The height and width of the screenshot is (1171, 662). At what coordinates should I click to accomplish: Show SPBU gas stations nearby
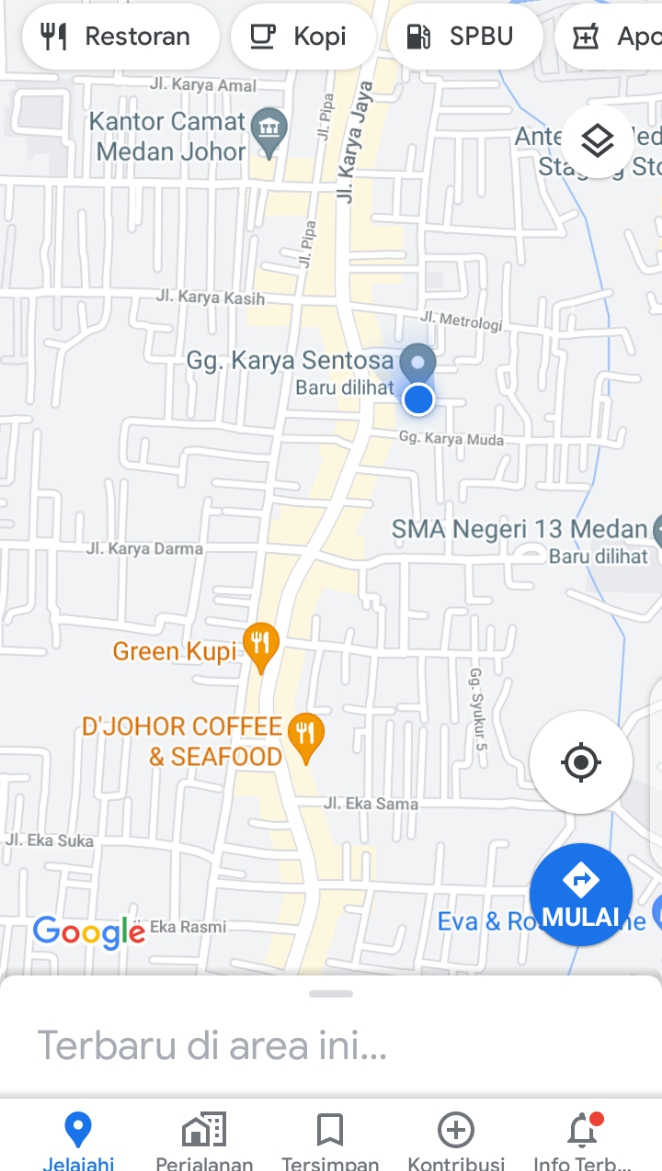(x=464, y=37)
